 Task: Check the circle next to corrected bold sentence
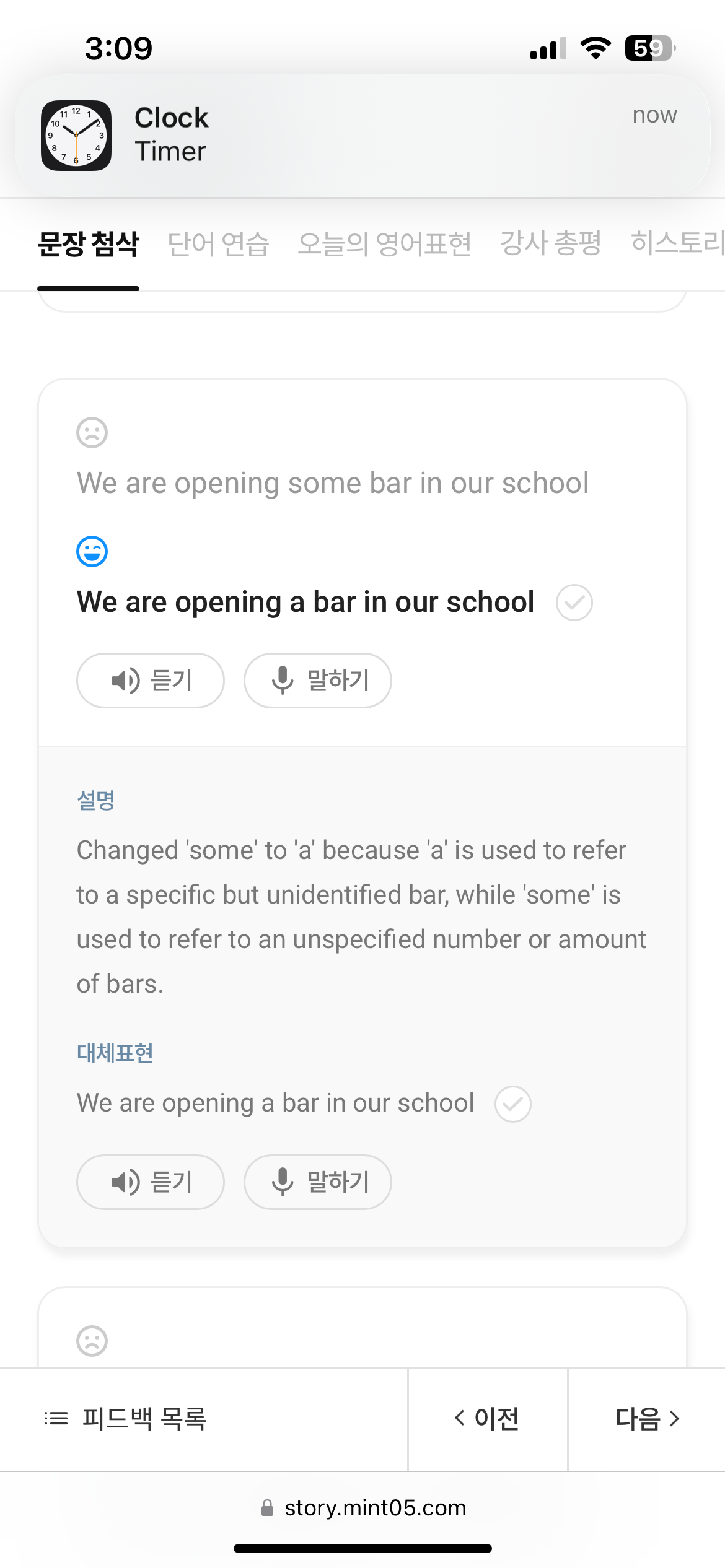click(x=574, y=603)
